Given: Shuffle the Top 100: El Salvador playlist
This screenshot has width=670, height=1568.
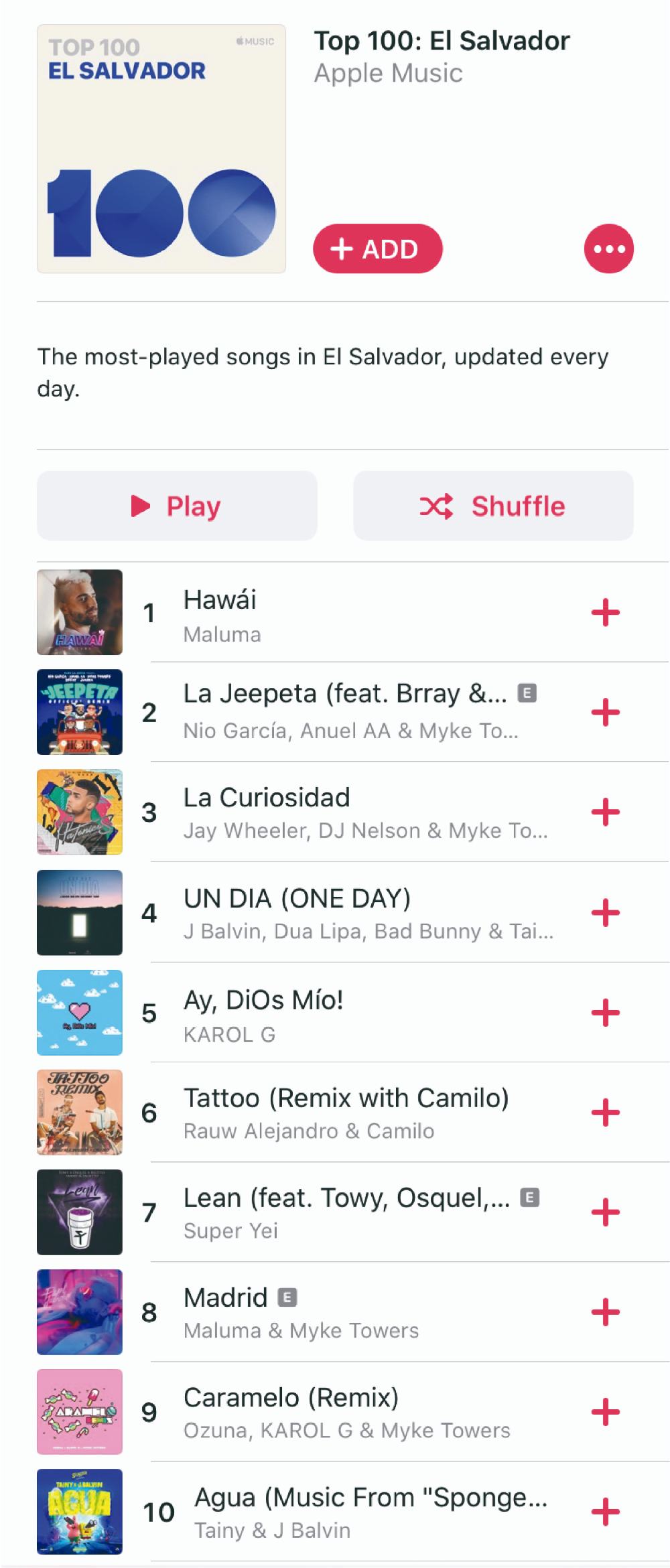Looking at the screenshot, I should click(x=492, y=506).
